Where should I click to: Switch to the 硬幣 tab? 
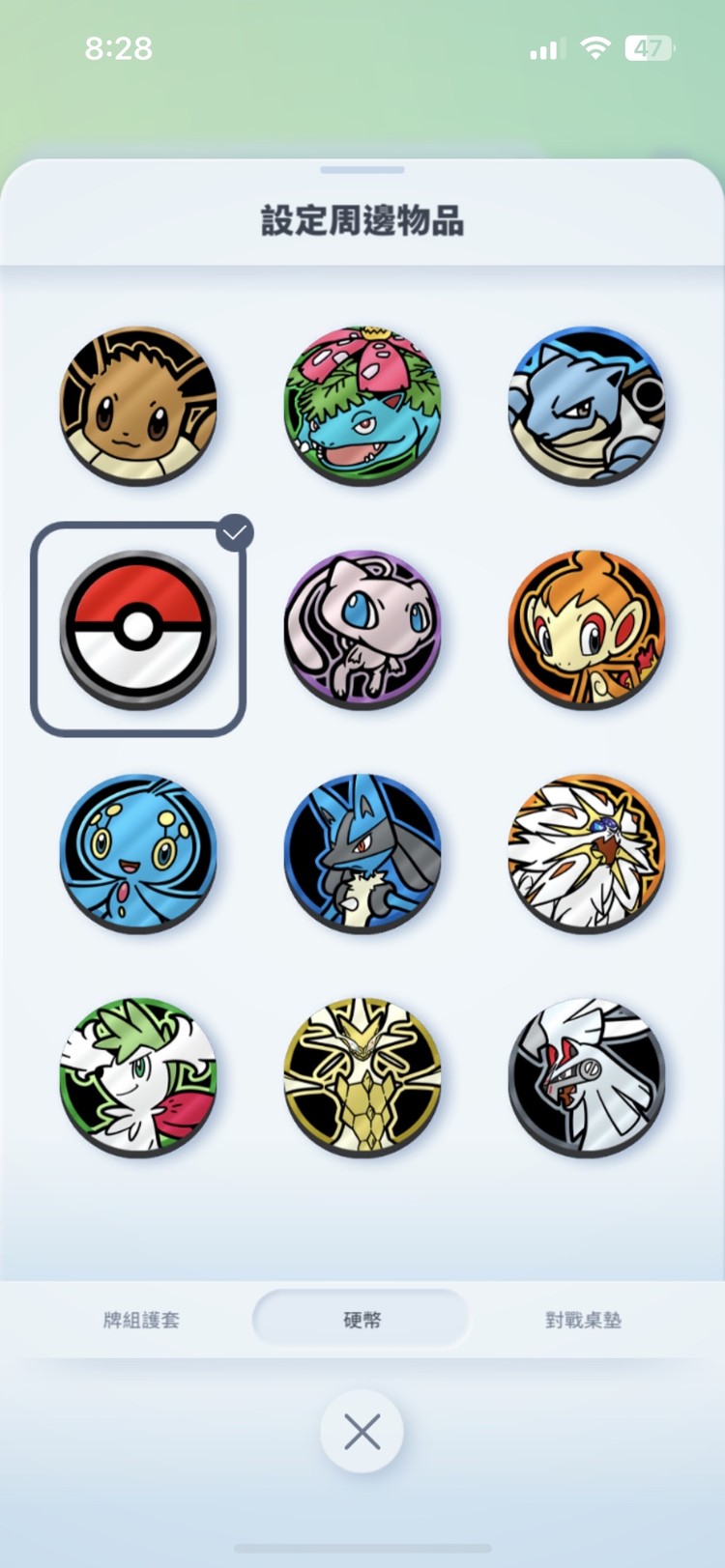(x=362, y=1320)
